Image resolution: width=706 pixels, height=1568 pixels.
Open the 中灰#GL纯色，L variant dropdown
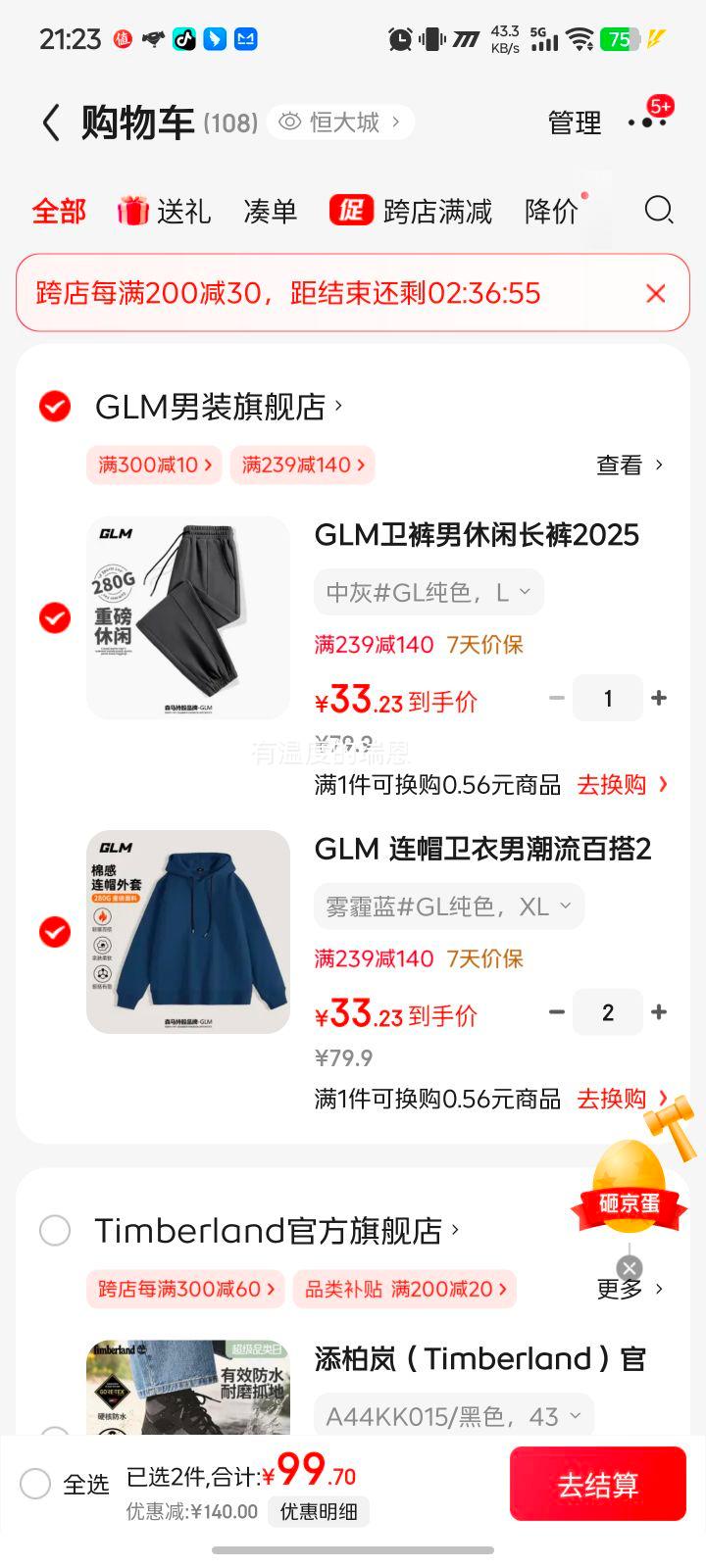pyautogui.click(x=428, y=591)
